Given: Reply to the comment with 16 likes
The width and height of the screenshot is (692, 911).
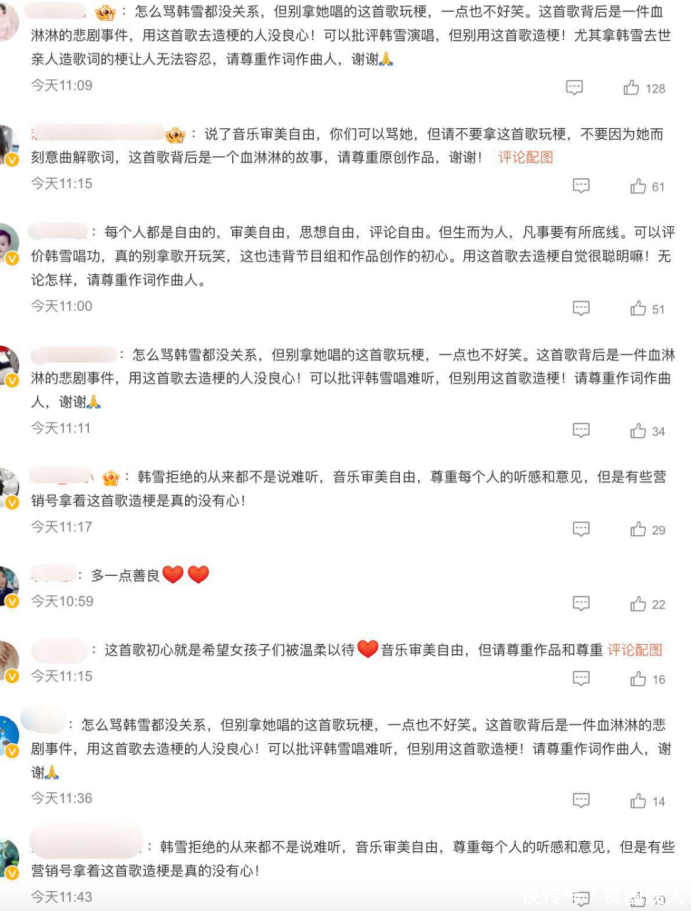Looking at the screenshot, I should pos(580,678).
